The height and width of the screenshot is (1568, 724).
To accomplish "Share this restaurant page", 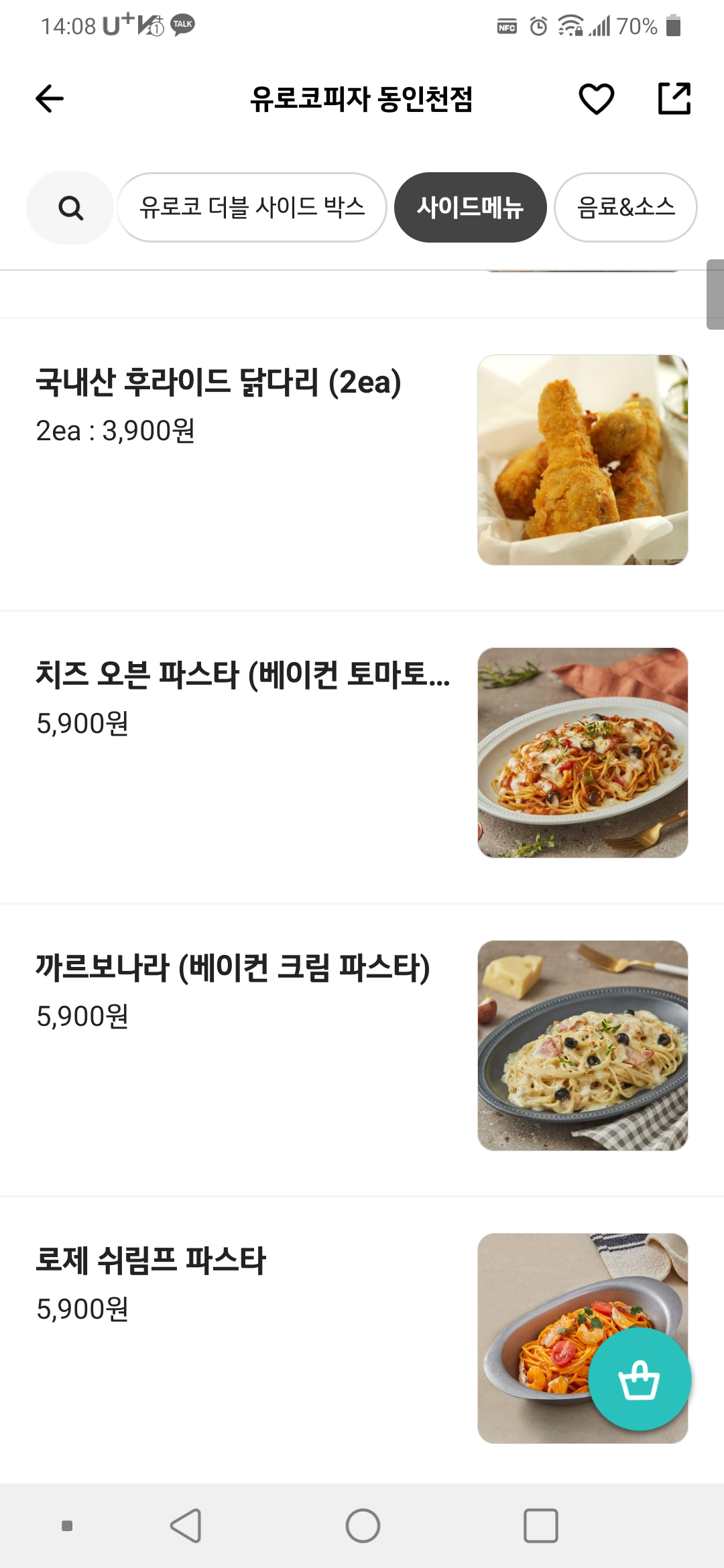I will pyautogui.click(x=674, y=99).
